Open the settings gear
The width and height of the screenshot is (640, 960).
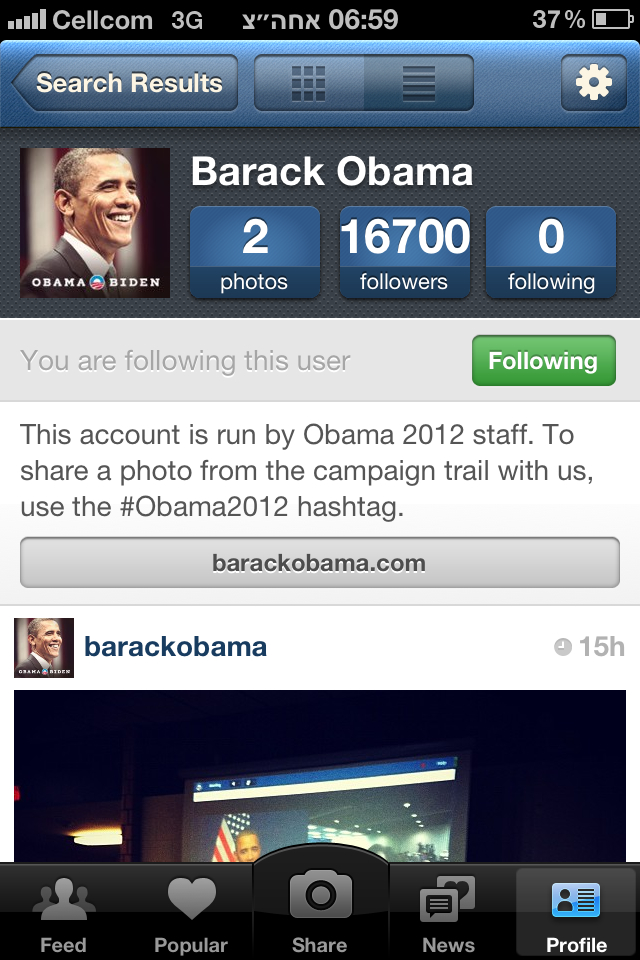click(x=593, y=83)
